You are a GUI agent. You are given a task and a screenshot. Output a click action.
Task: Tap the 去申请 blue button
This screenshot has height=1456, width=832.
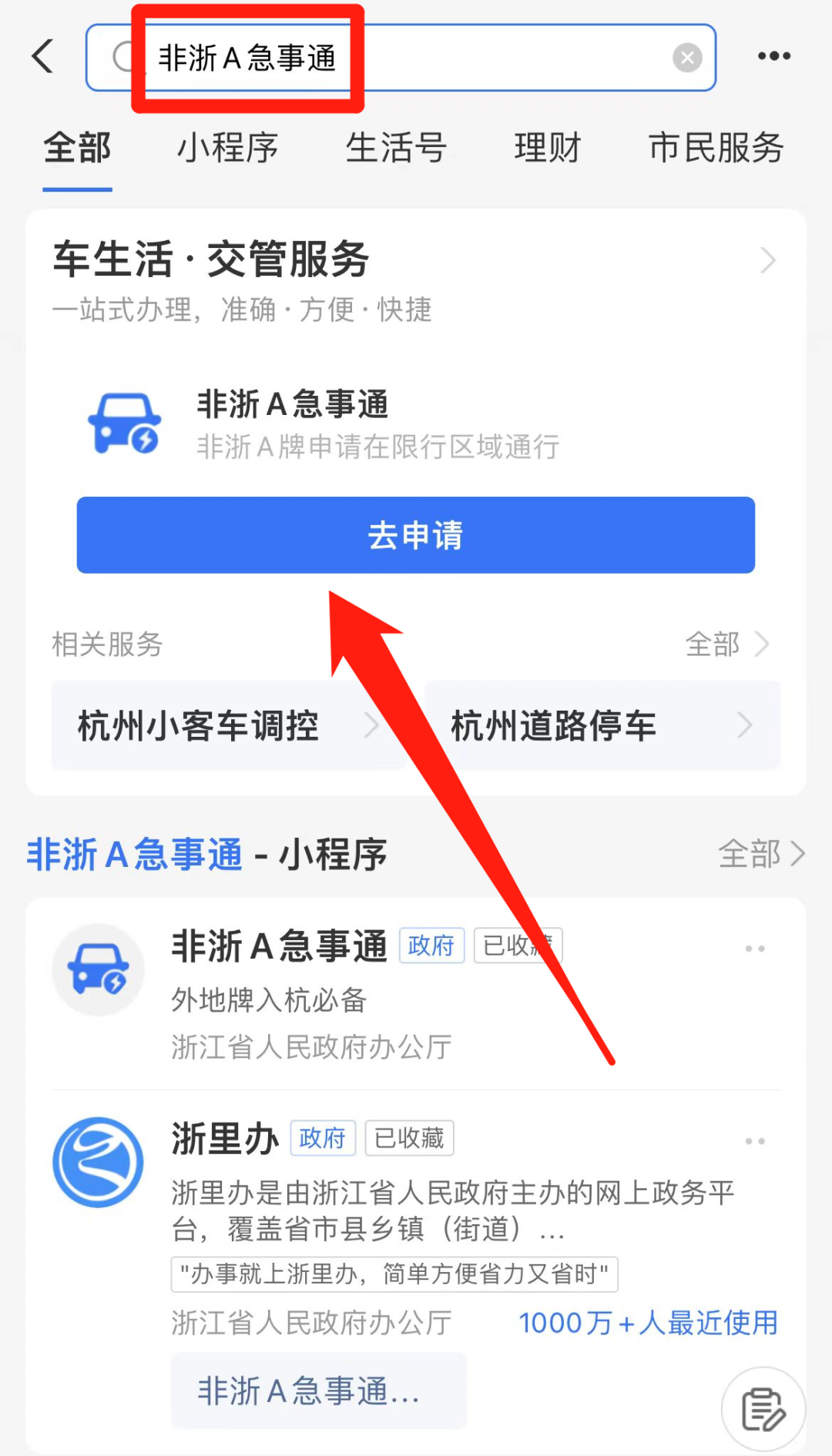coord(414,536)
